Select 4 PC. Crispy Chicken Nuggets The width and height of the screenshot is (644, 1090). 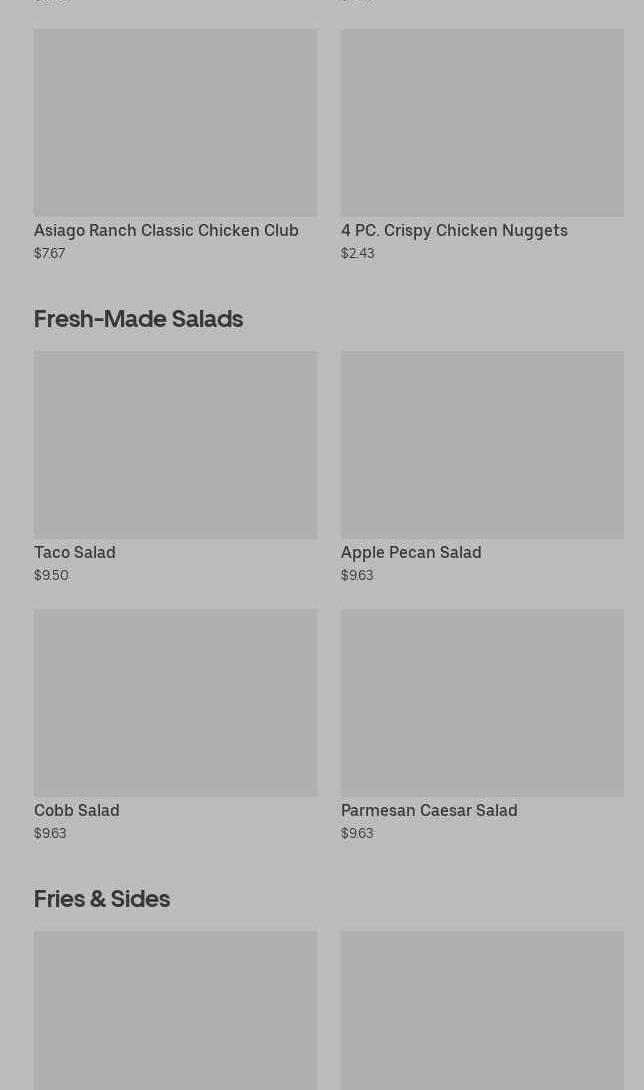[482, 145]
